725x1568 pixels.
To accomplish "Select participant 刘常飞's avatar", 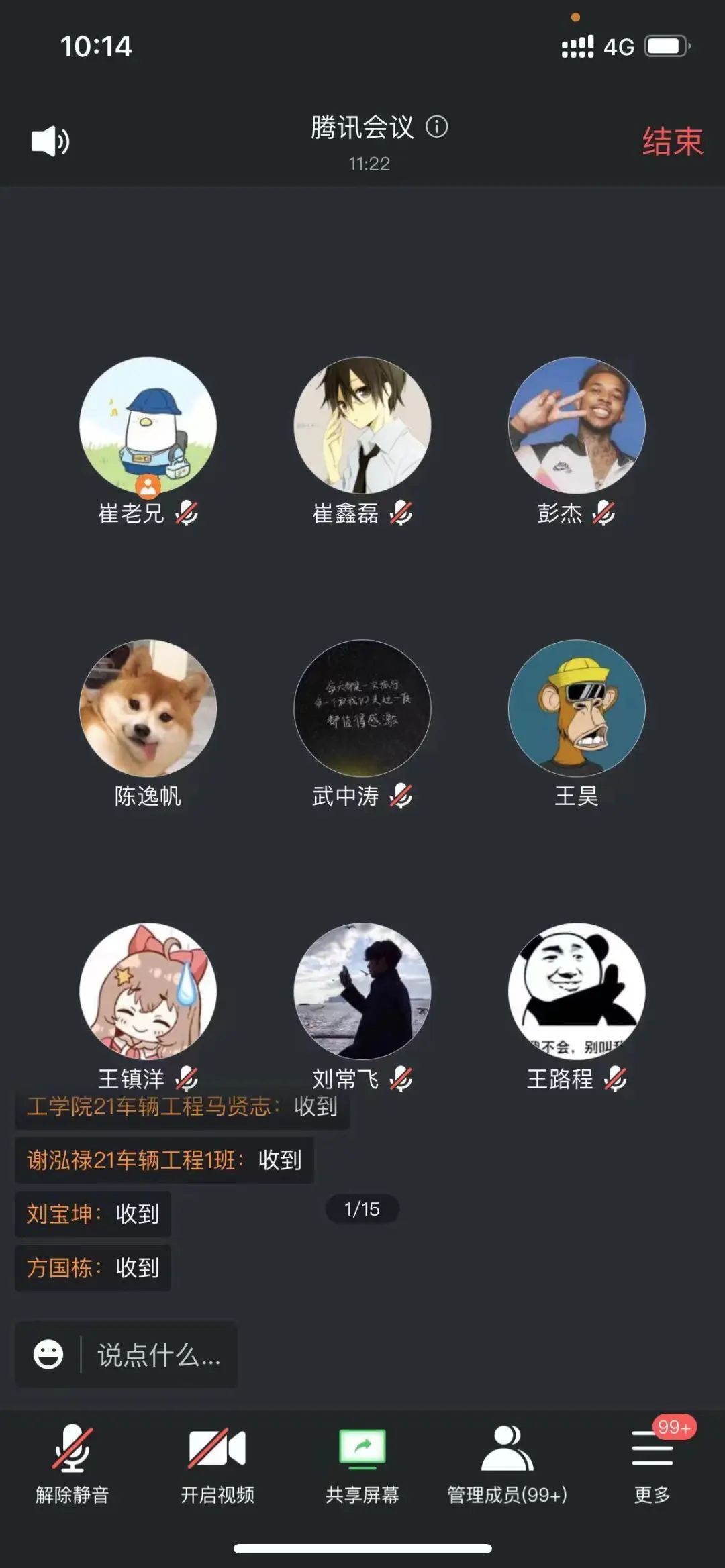I will [362, 991].
